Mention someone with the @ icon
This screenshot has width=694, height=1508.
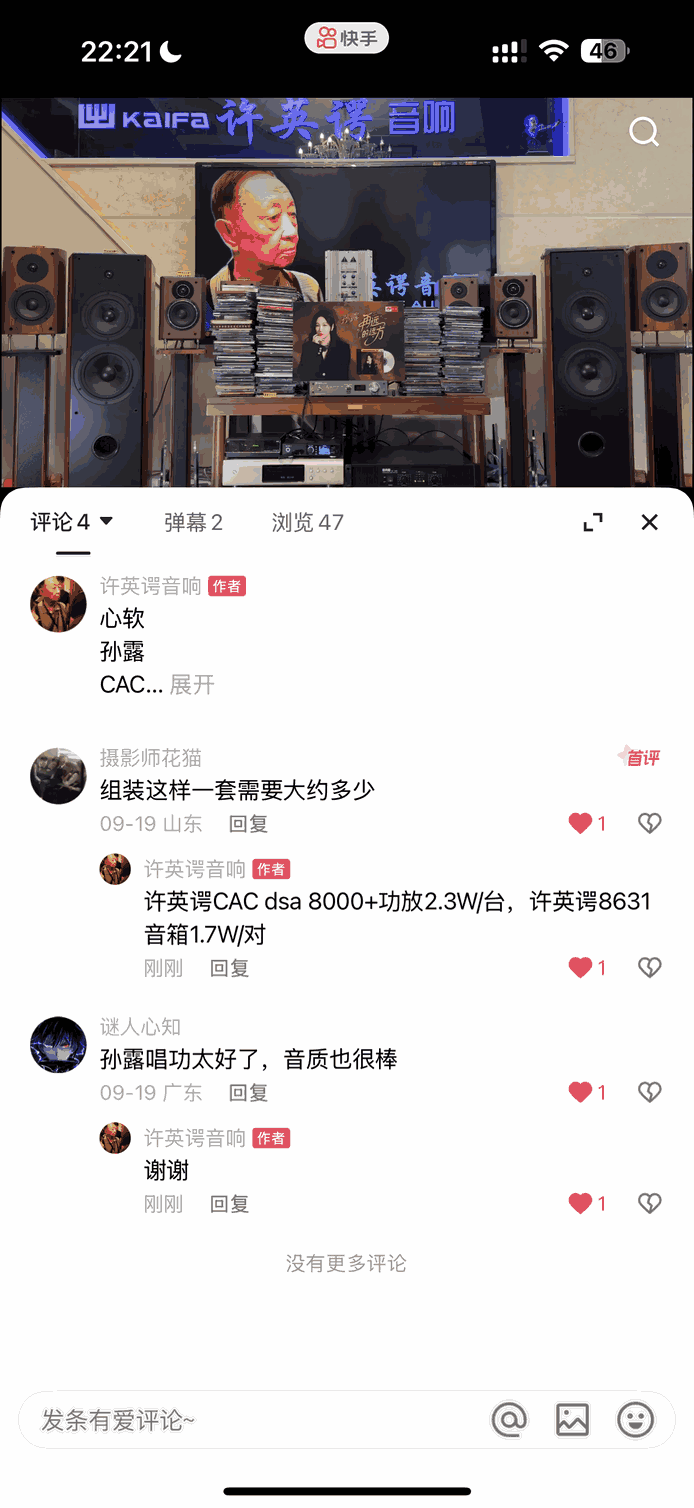pyautogui.click(x=509, y=1420)
